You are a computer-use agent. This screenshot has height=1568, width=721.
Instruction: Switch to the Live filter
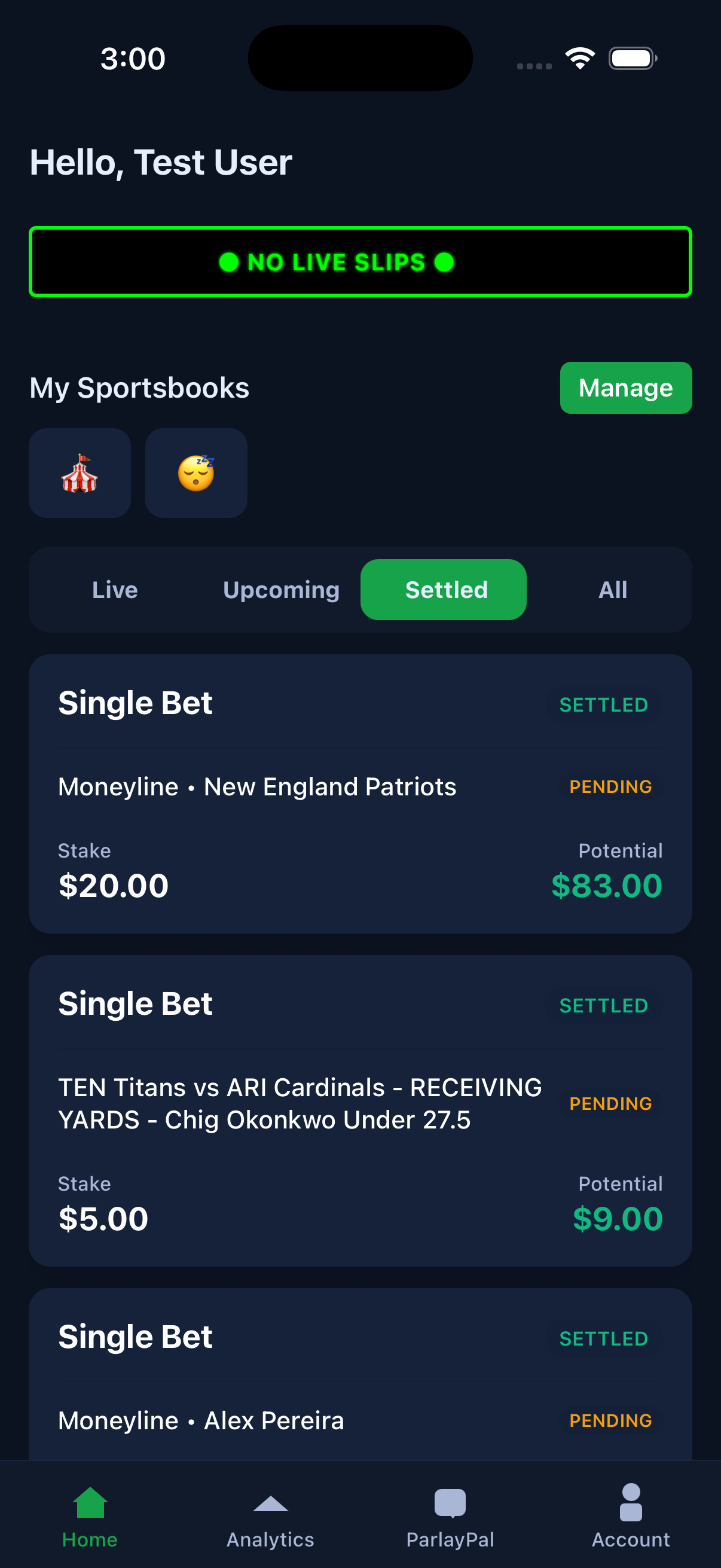[114, 590]
